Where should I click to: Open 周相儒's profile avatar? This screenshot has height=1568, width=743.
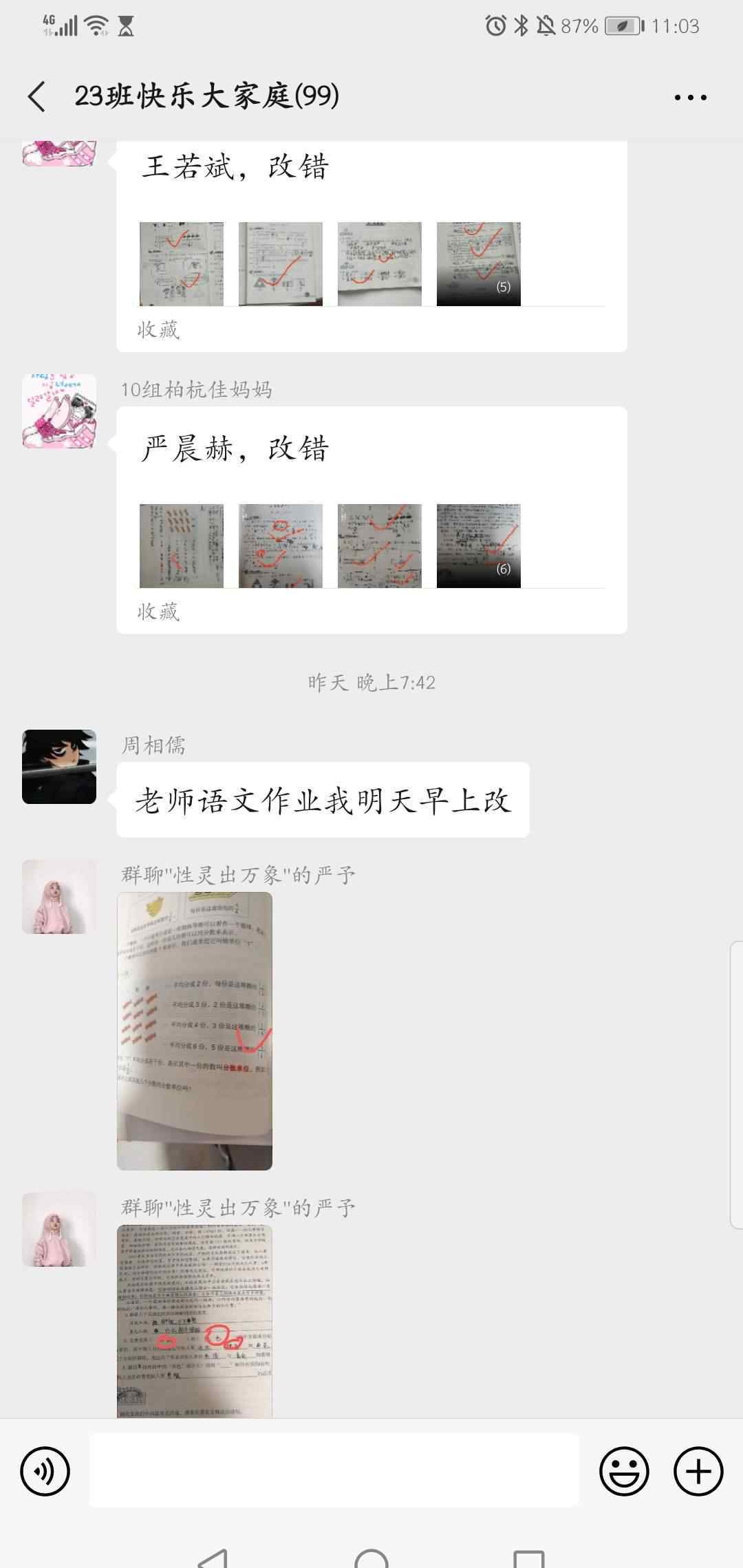59,767
